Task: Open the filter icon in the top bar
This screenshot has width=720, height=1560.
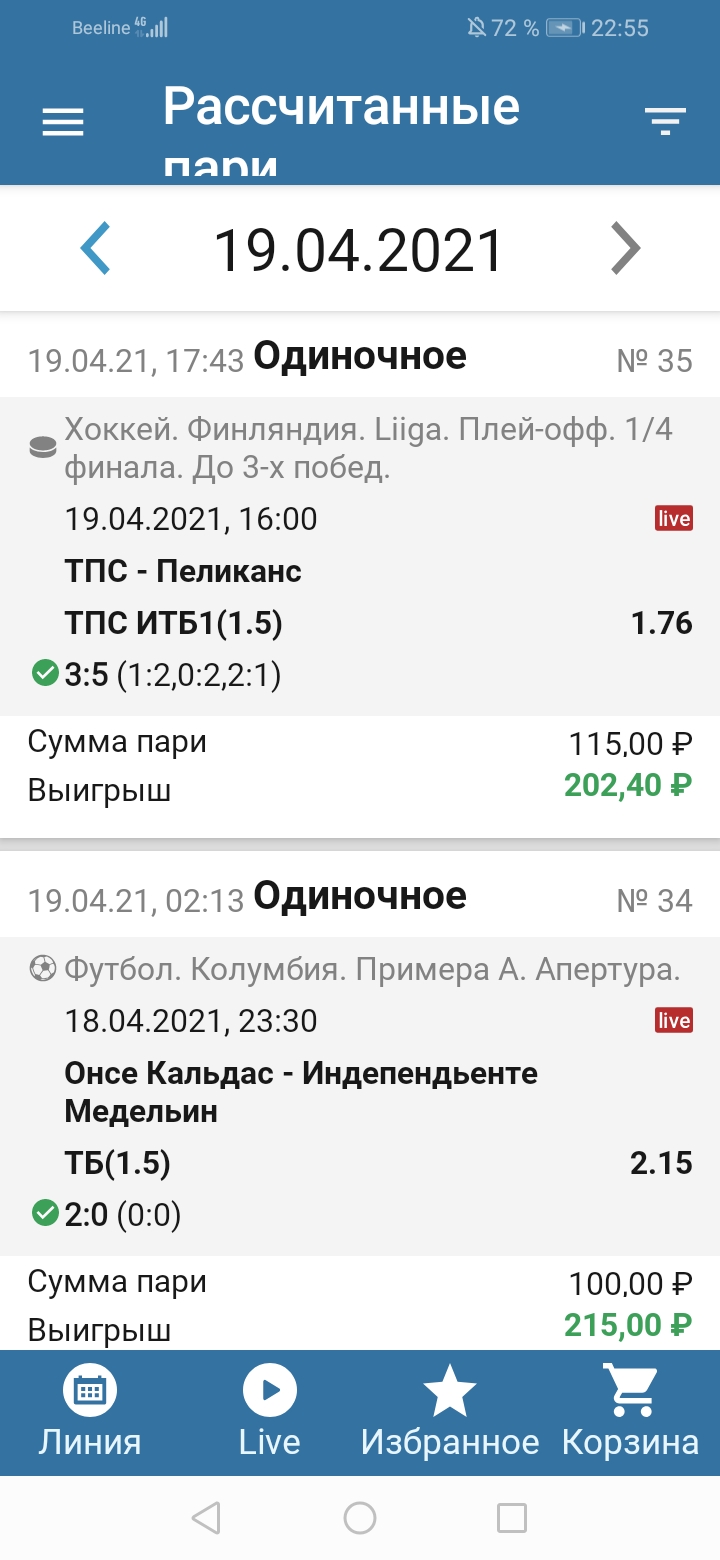Action: [x=663, y=120]
